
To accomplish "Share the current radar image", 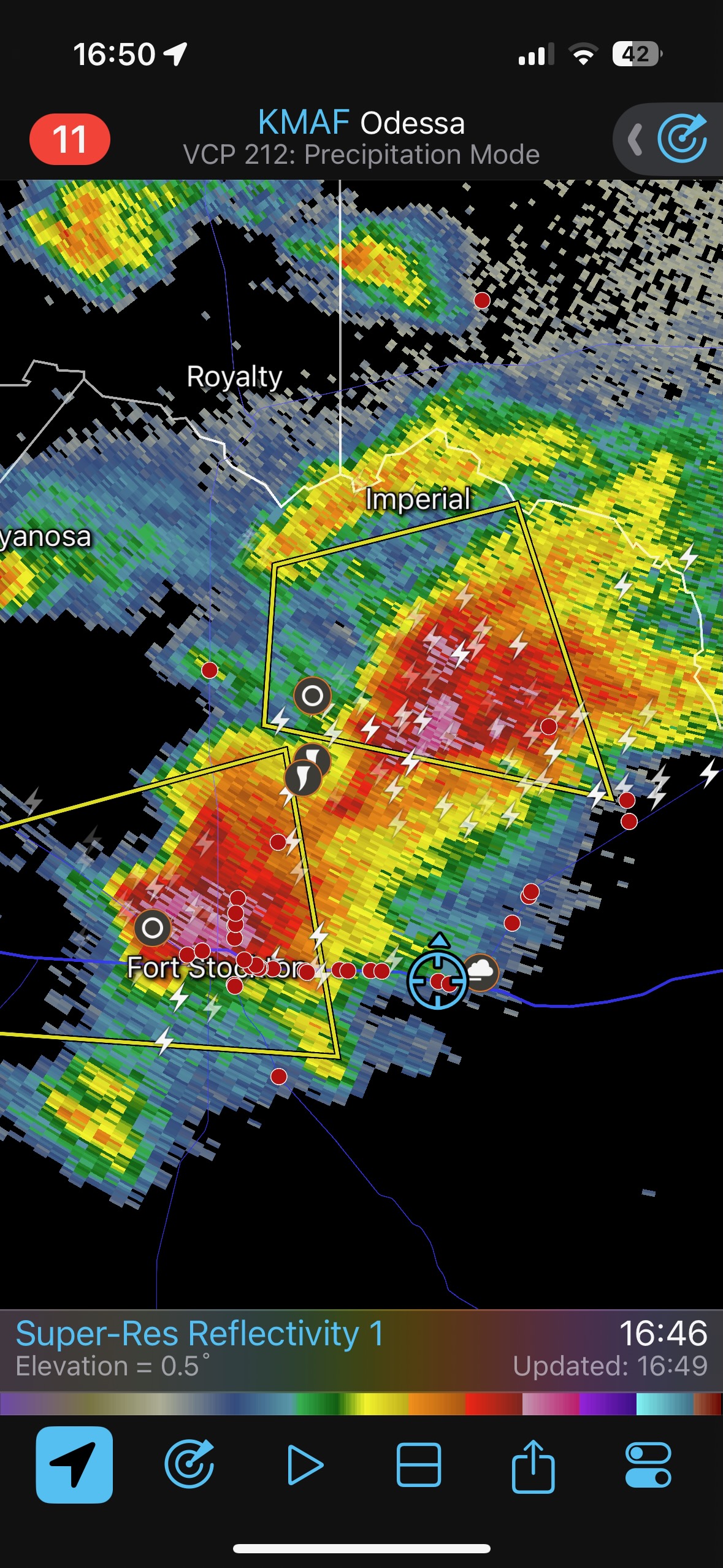I will [533, 1464].
